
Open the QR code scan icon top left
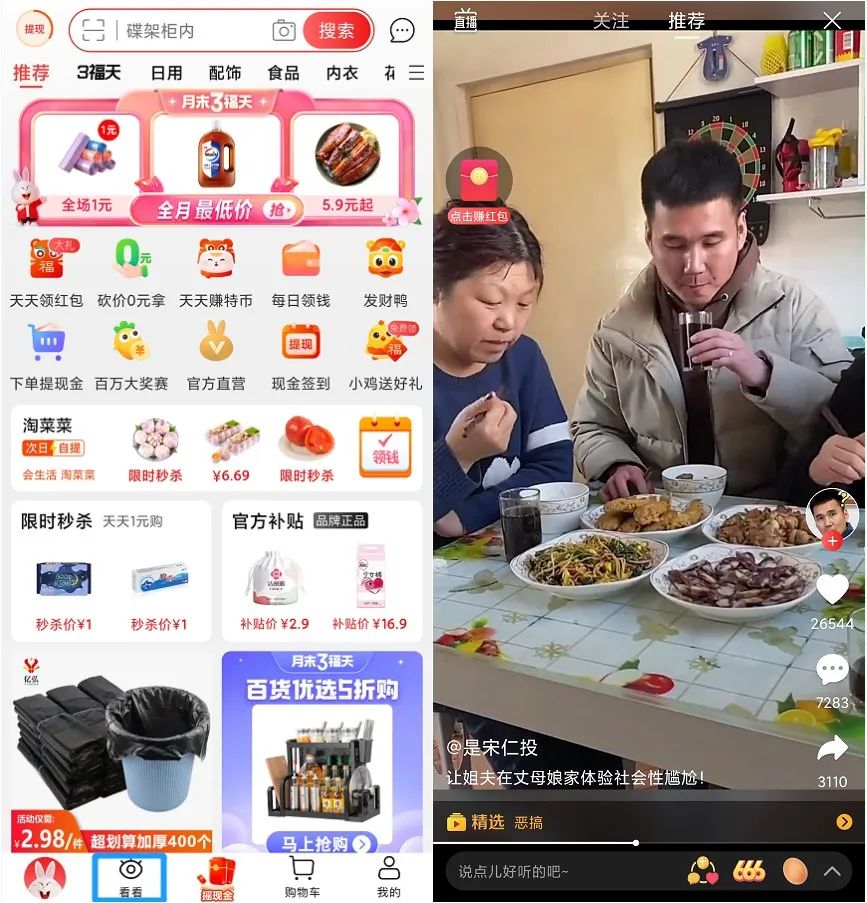point(95,31)
